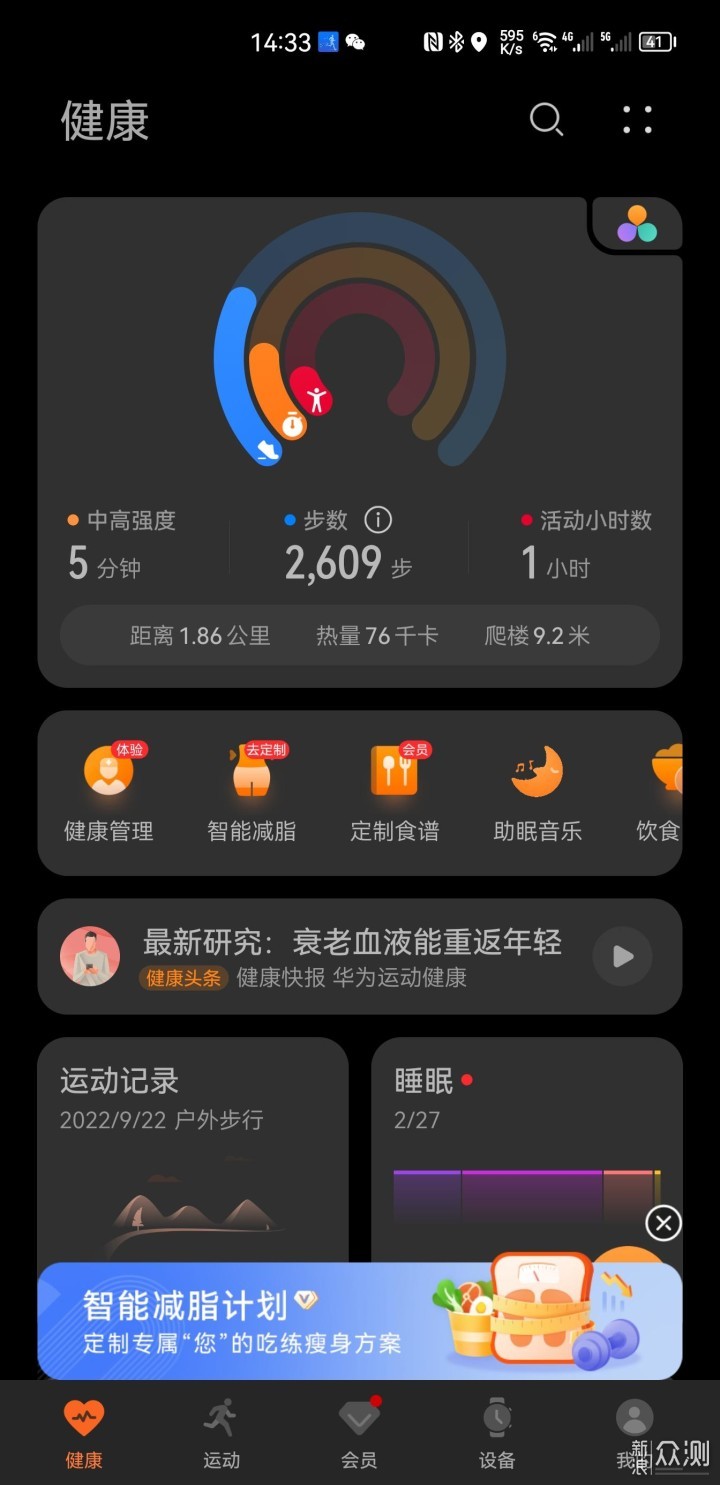
Task: Tap the three-circles icon on activity card
Action: tap(637, 225)
